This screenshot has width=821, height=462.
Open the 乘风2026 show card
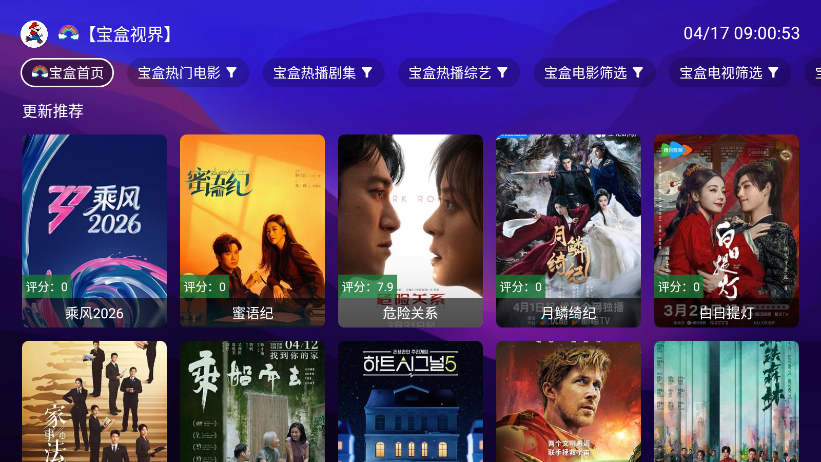95,230
